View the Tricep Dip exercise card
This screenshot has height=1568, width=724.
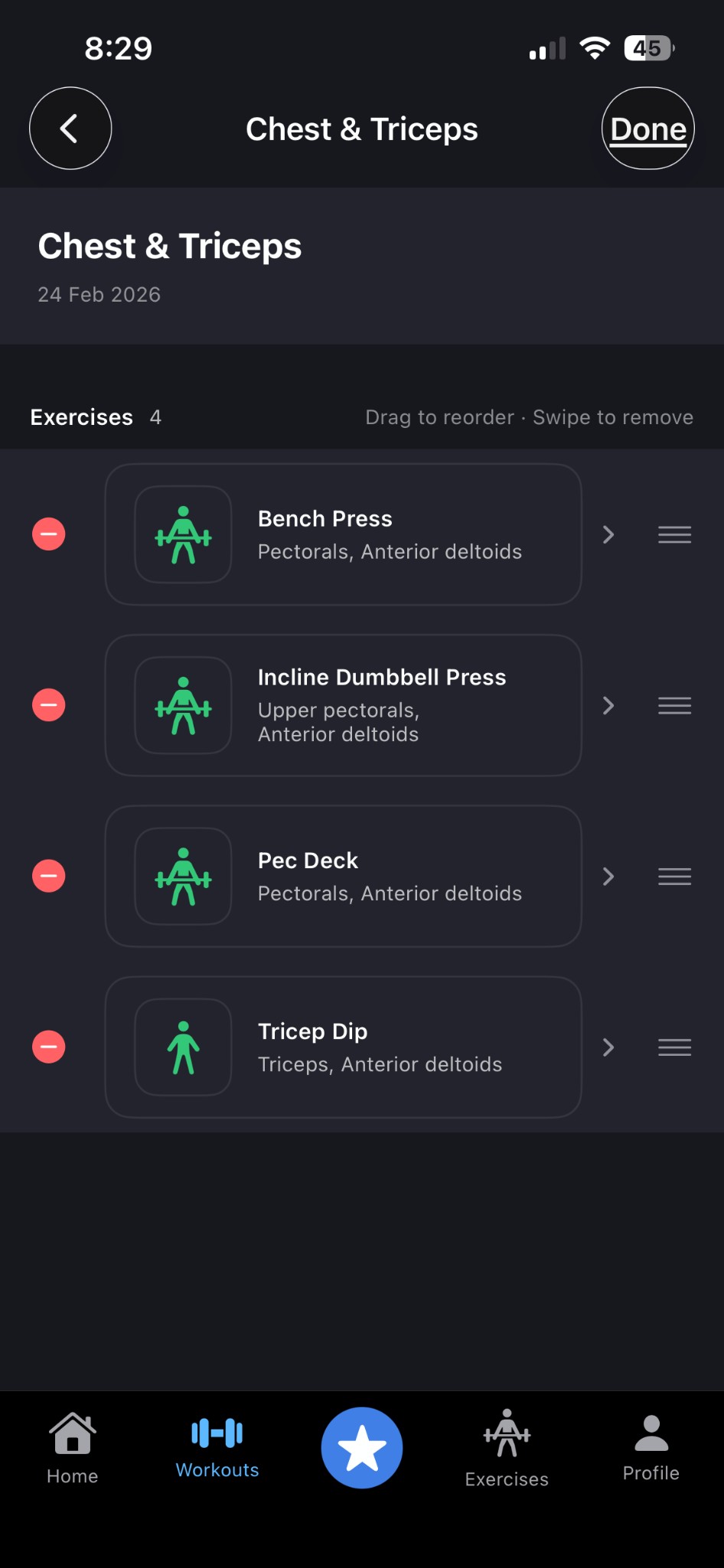343,1047
